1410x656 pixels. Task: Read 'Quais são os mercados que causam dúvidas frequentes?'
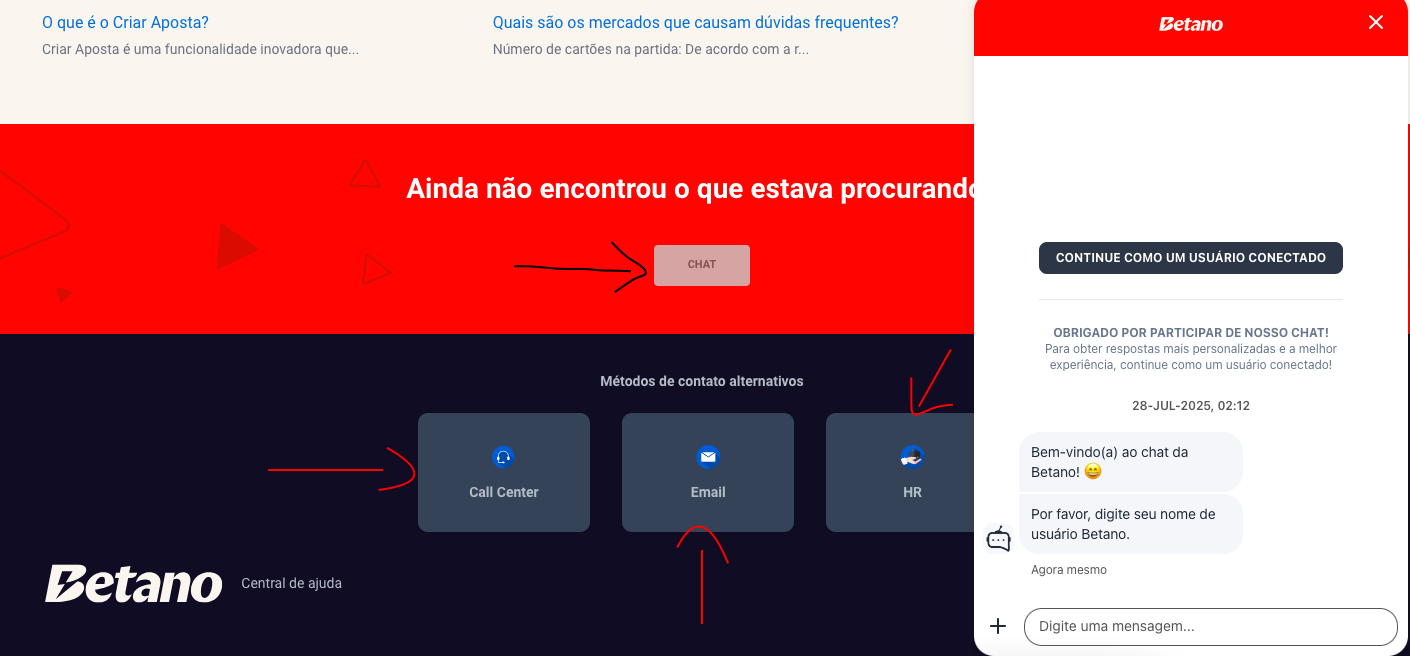[x=695, y=22]
